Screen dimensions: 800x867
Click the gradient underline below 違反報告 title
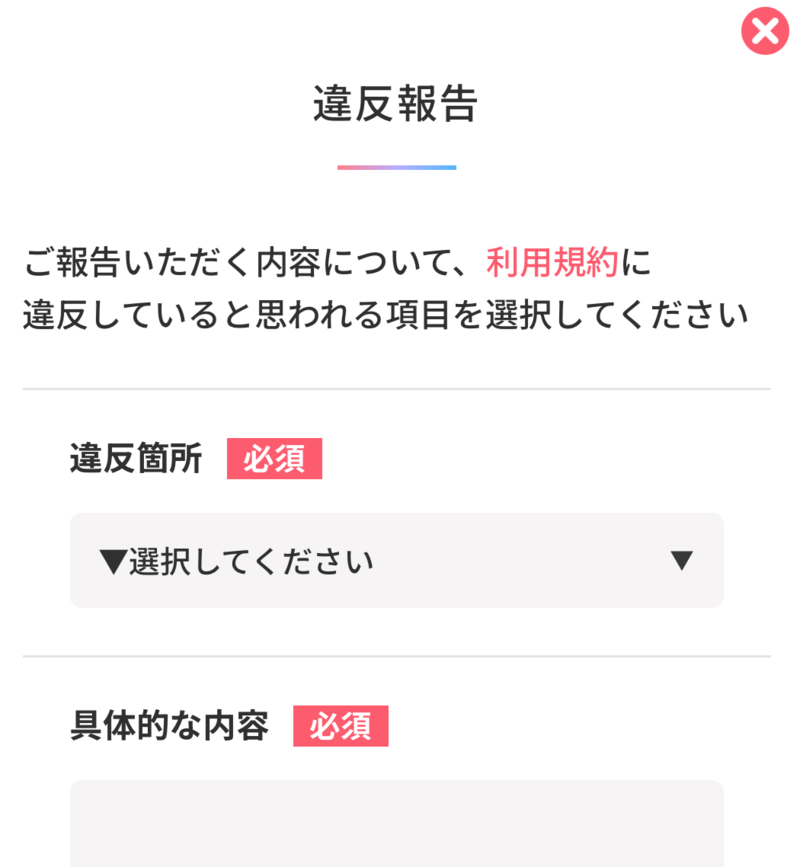tap(397, 166)
